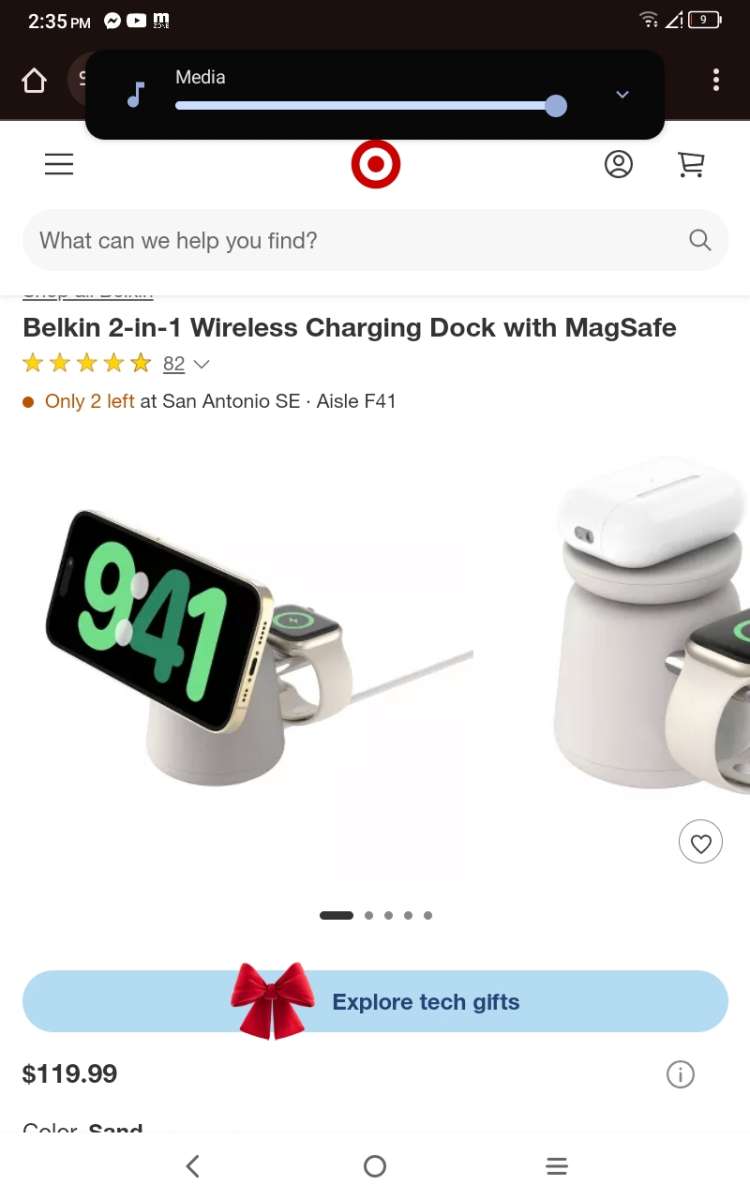Screen dimensions: 750x1200
Task: Tap the price info icon next to $119.99
Action: pos(680,1074)
